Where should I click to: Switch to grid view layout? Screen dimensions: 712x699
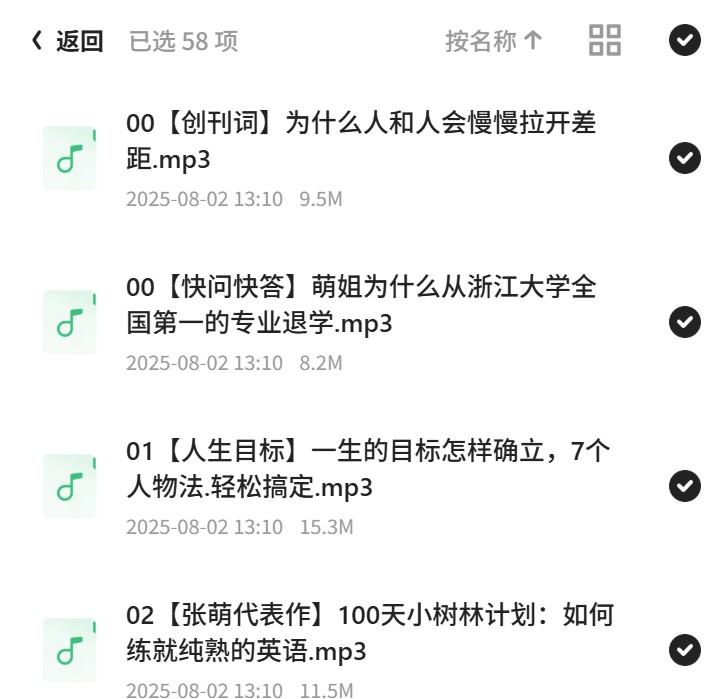604,40
